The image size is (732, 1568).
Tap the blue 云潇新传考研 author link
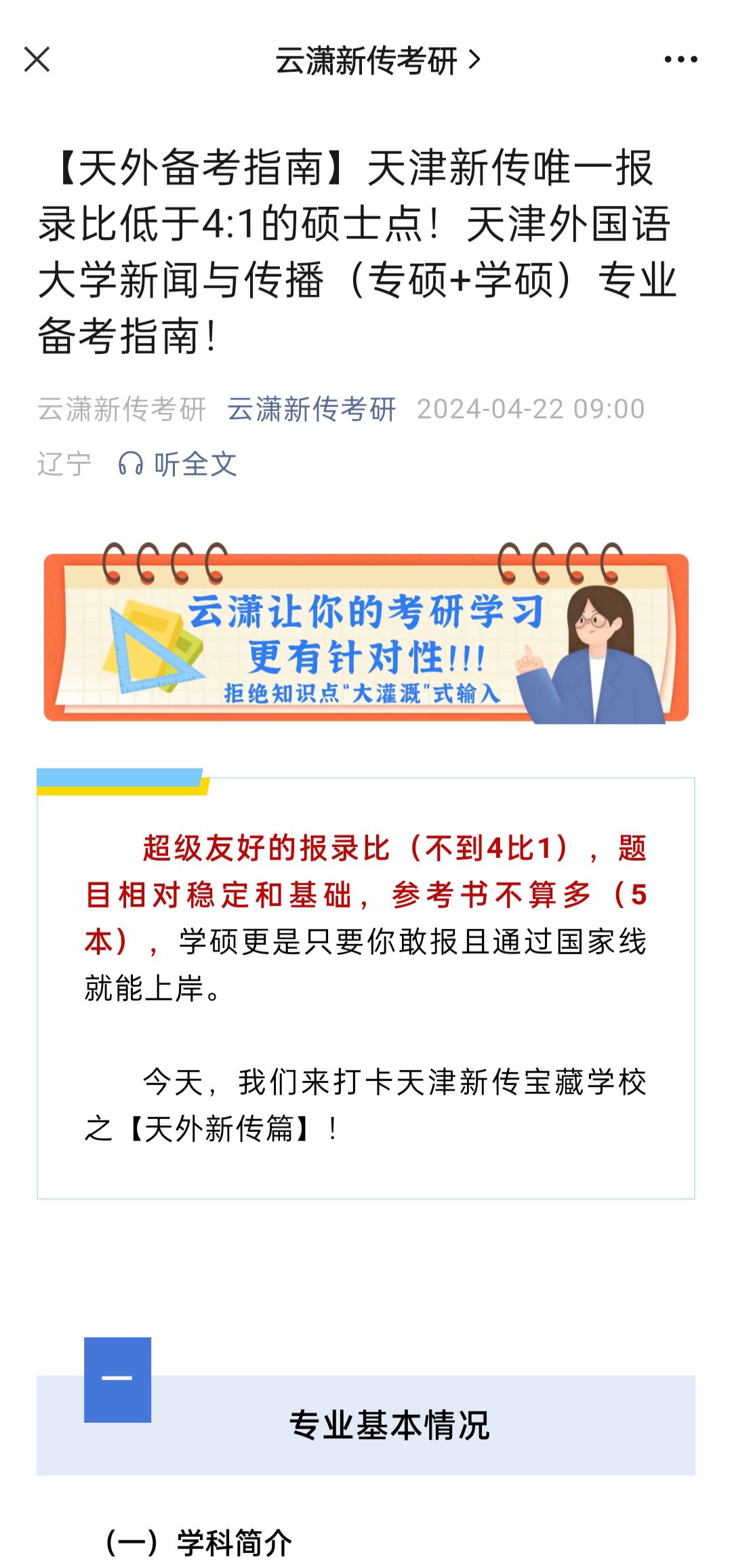tap(311, 410)
